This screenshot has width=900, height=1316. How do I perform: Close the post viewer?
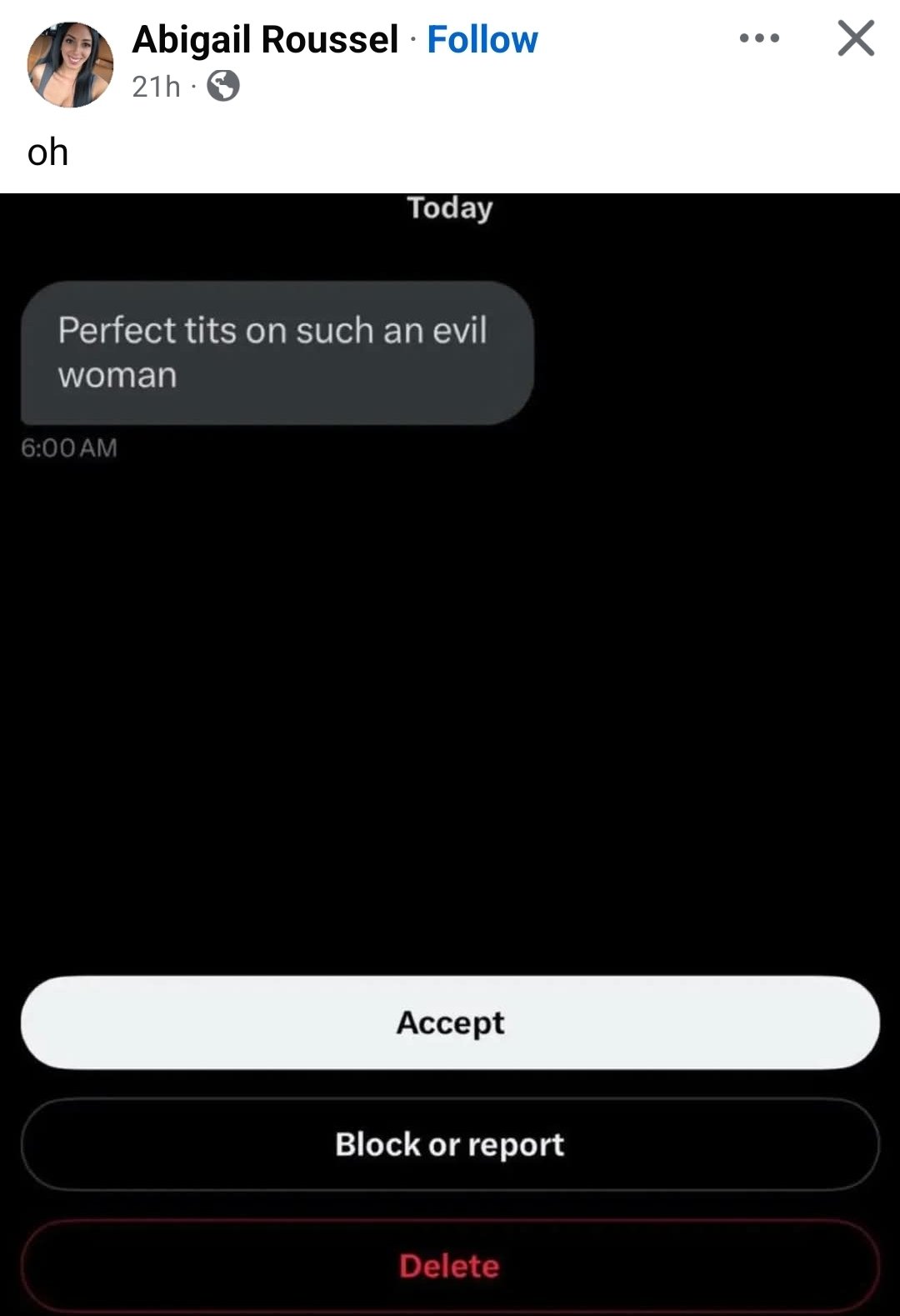point(856,38)
